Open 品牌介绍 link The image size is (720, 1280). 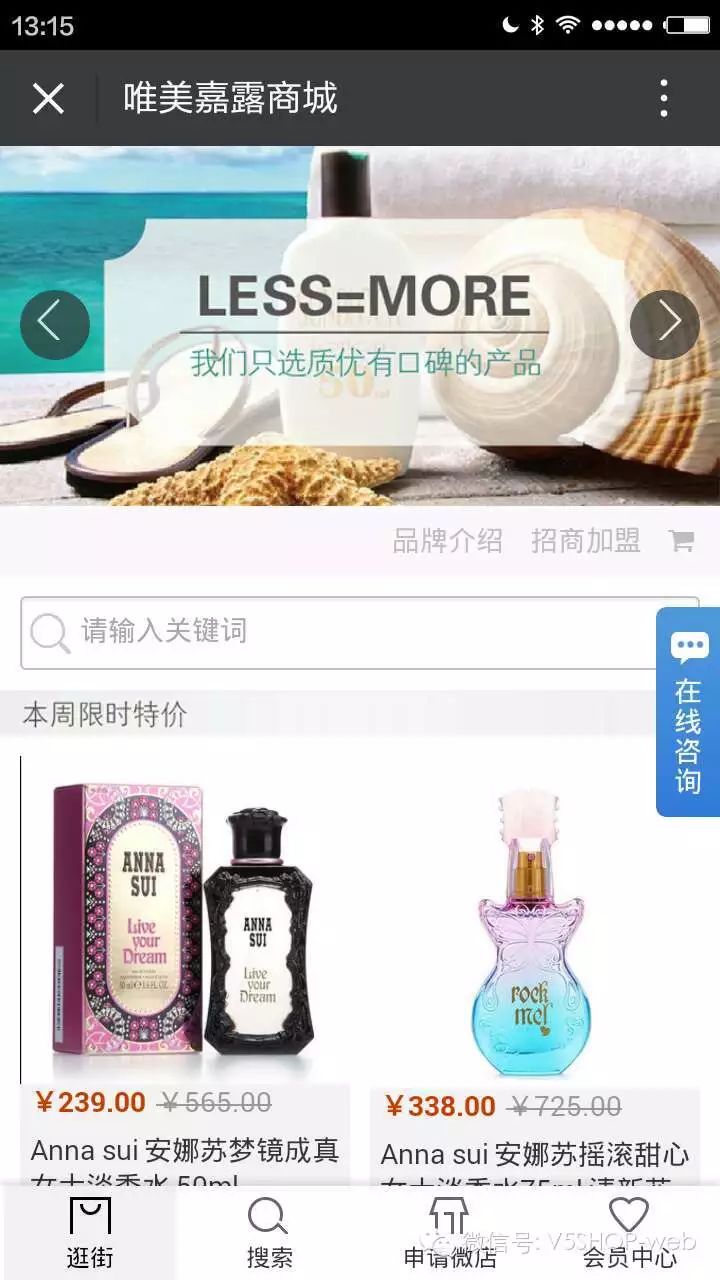[x=447, y=541]
